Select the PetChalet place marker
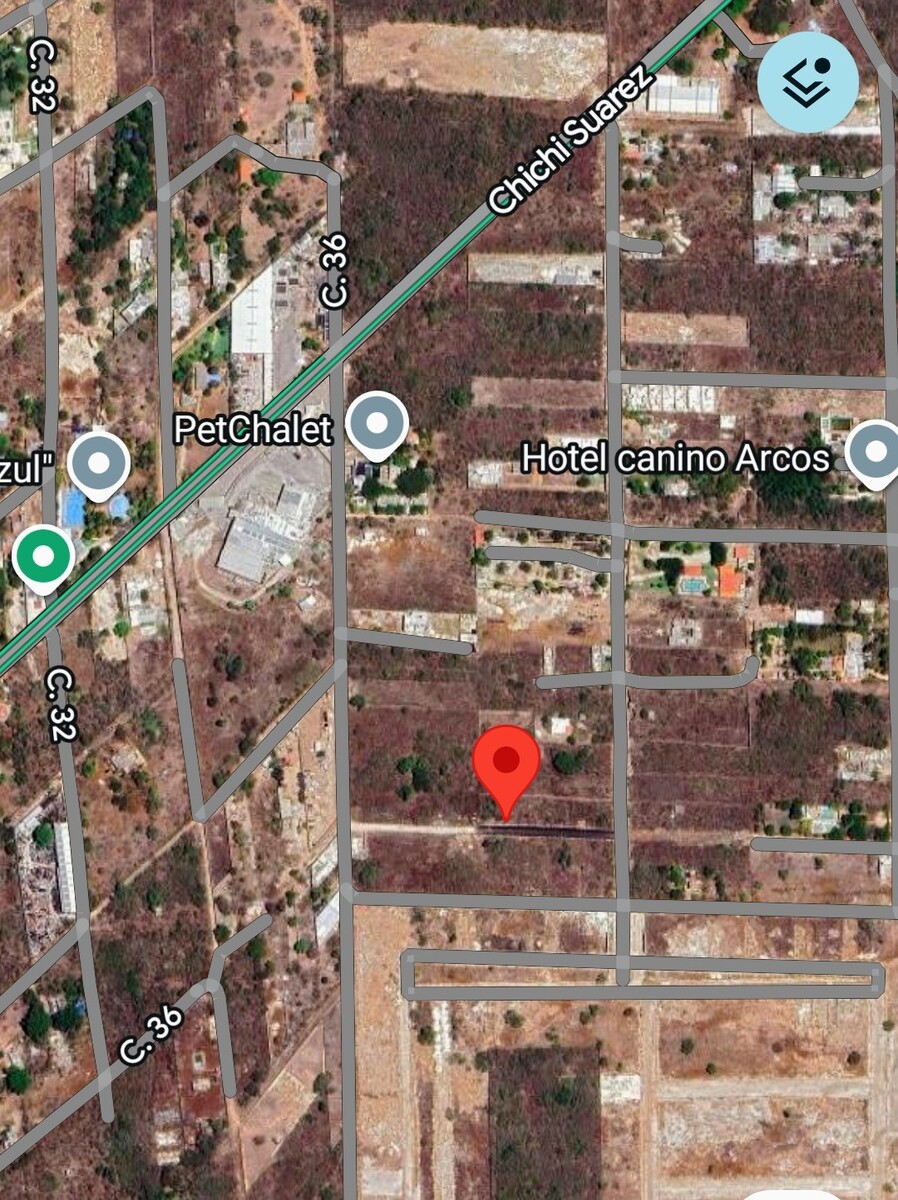The height and width of the screenshot is (1200, 898). click(x=377, y=425)
